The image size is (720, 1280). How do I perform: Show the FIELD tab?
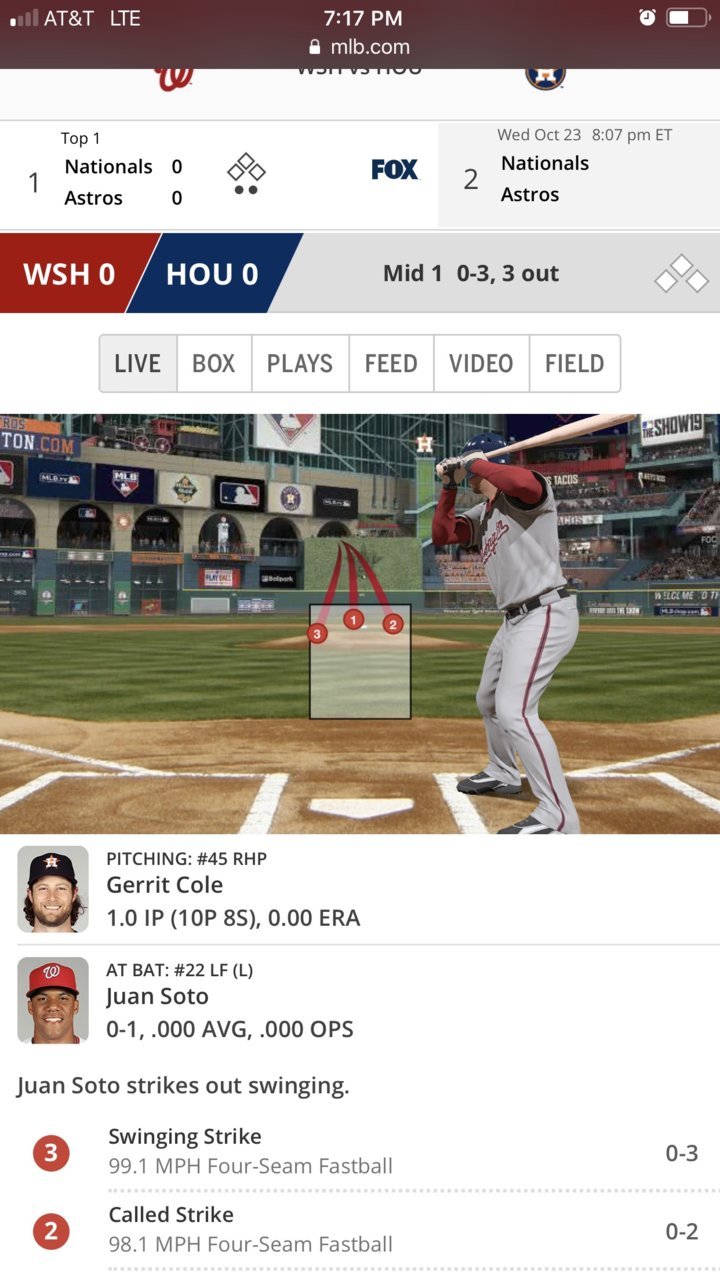[x=574, y=364]
